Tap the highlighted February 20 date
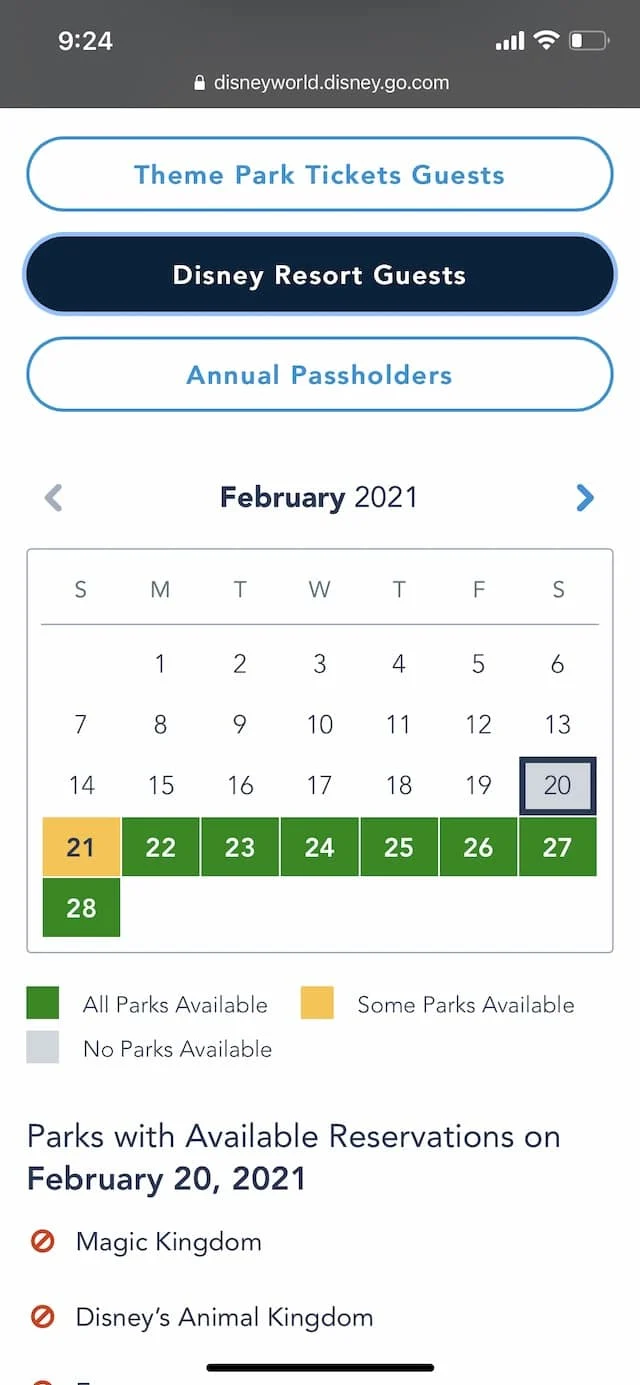This screenshot has width=640, height=1385. point(558,786)
